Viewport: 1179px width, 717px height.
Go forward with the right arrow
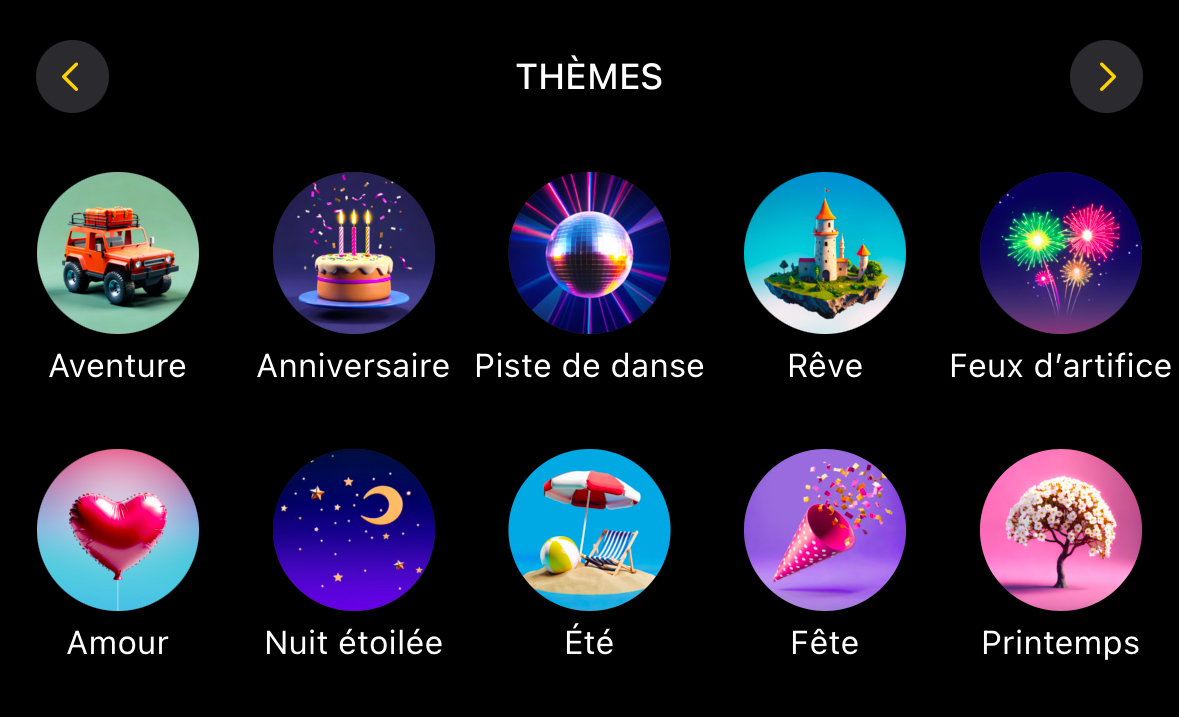(1106, 77)
